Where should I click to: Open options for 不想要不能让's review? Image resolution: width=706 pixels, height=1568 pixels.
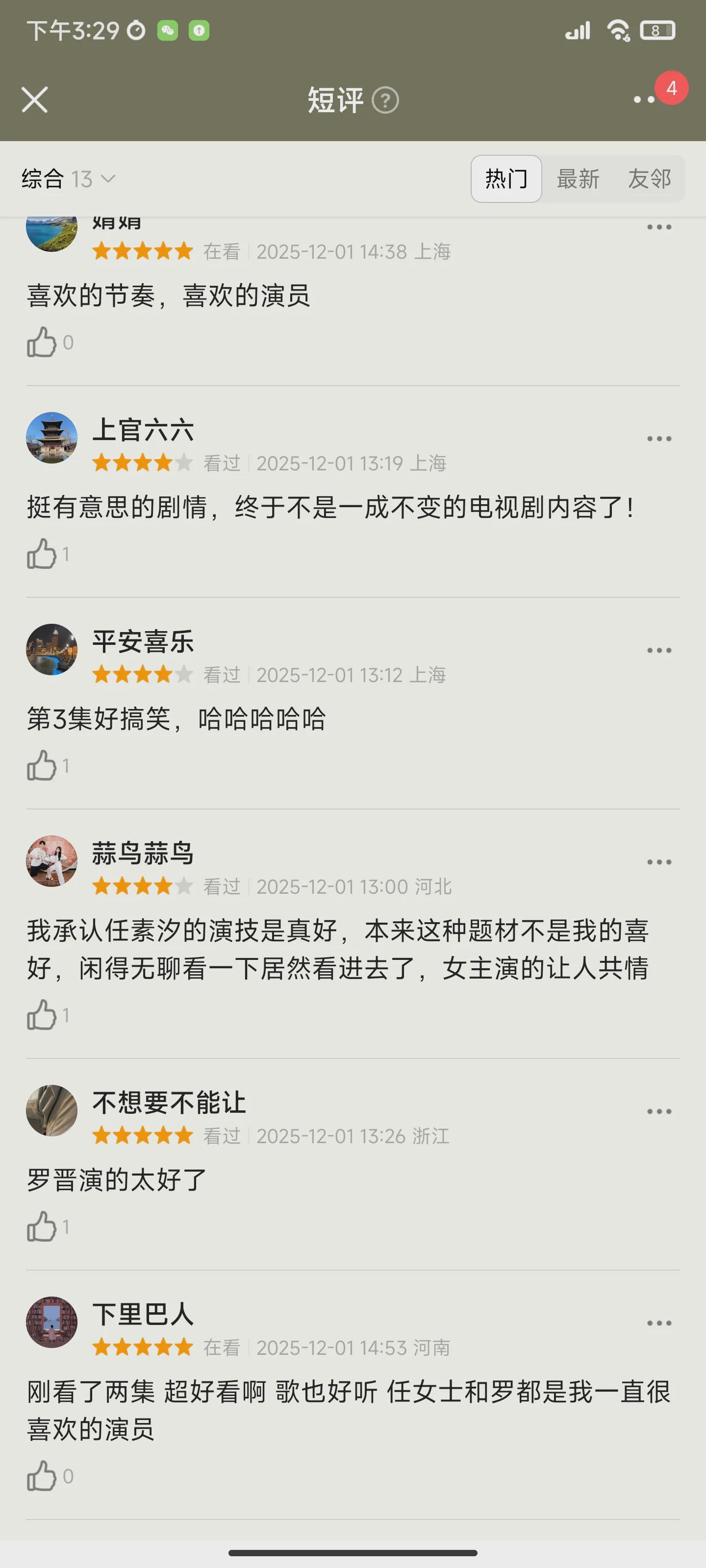click(x=658, y=1111)
